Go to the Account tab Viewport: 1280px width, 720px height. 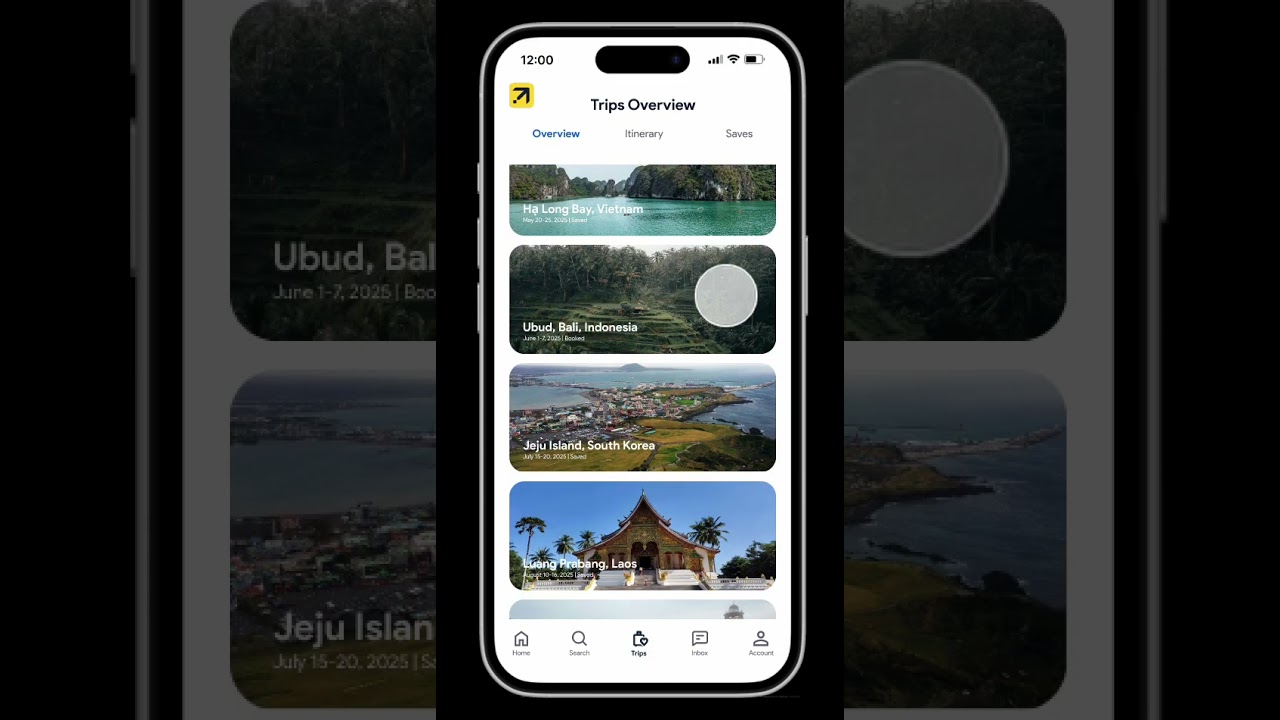coord(760,643)
